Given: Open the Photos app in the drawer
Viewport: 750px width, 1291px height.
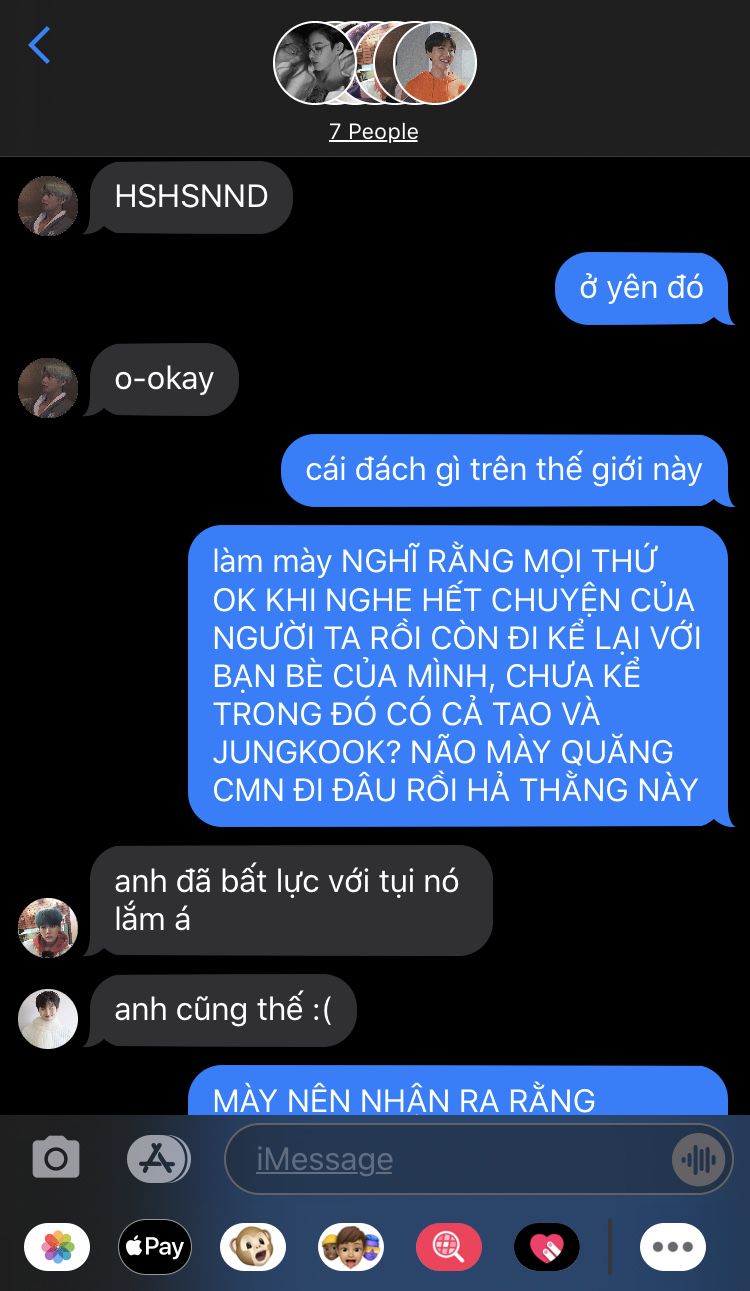Looking at the screenshot, I should 57,1247.
